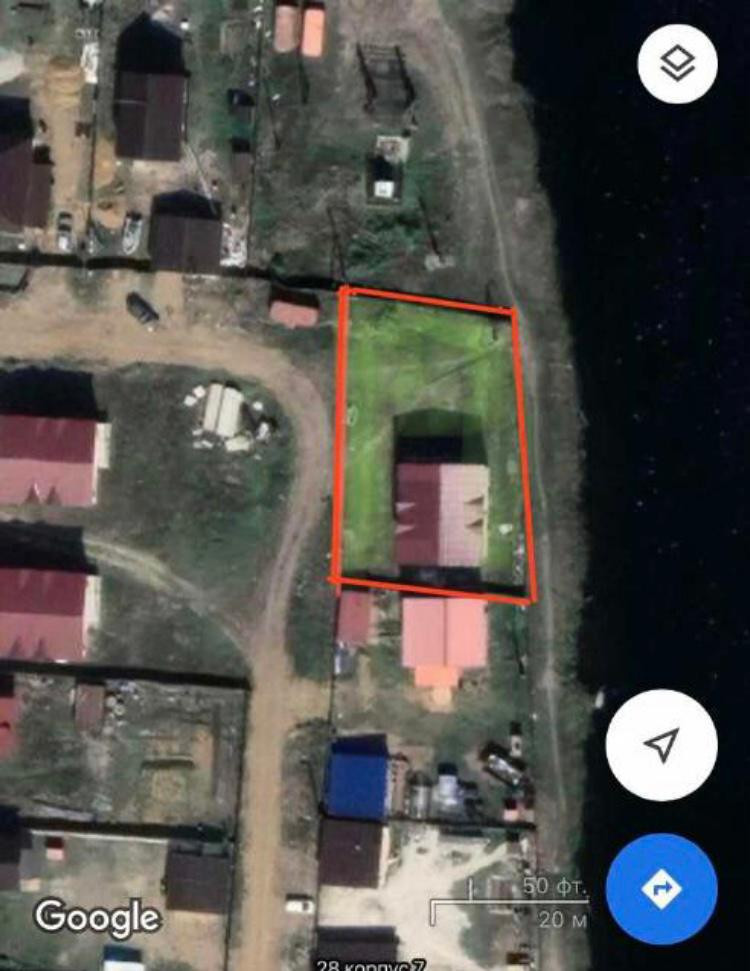Start directions with the blue button

[x=661, y=888]
